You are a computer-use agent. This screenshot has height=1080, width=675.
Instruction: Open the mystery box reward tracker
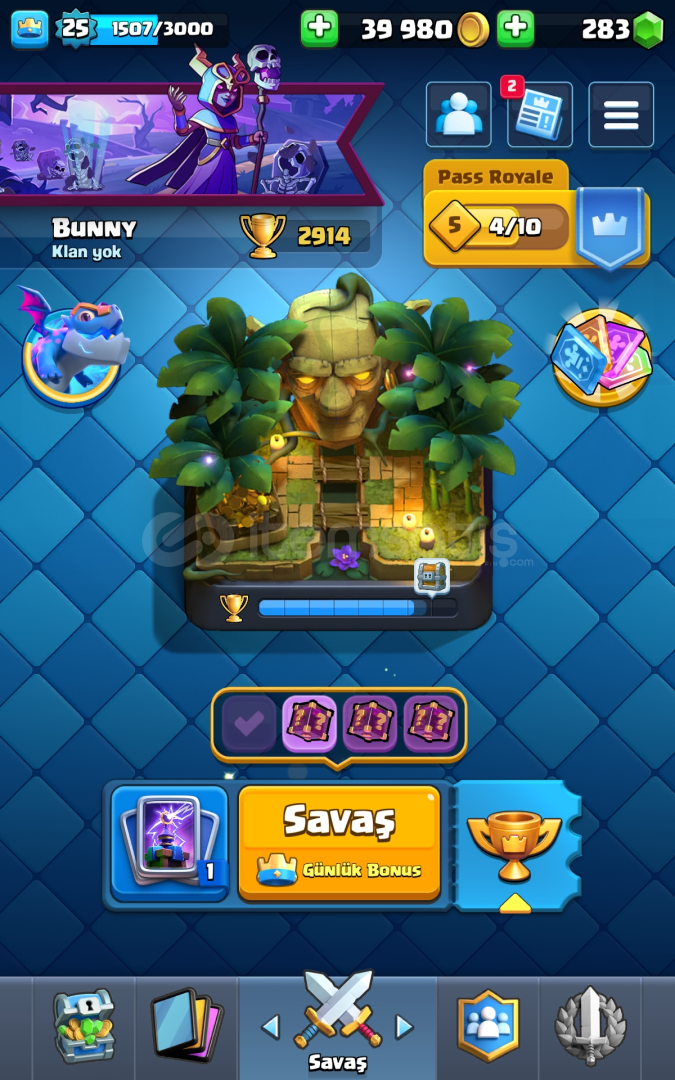point(339,724)
